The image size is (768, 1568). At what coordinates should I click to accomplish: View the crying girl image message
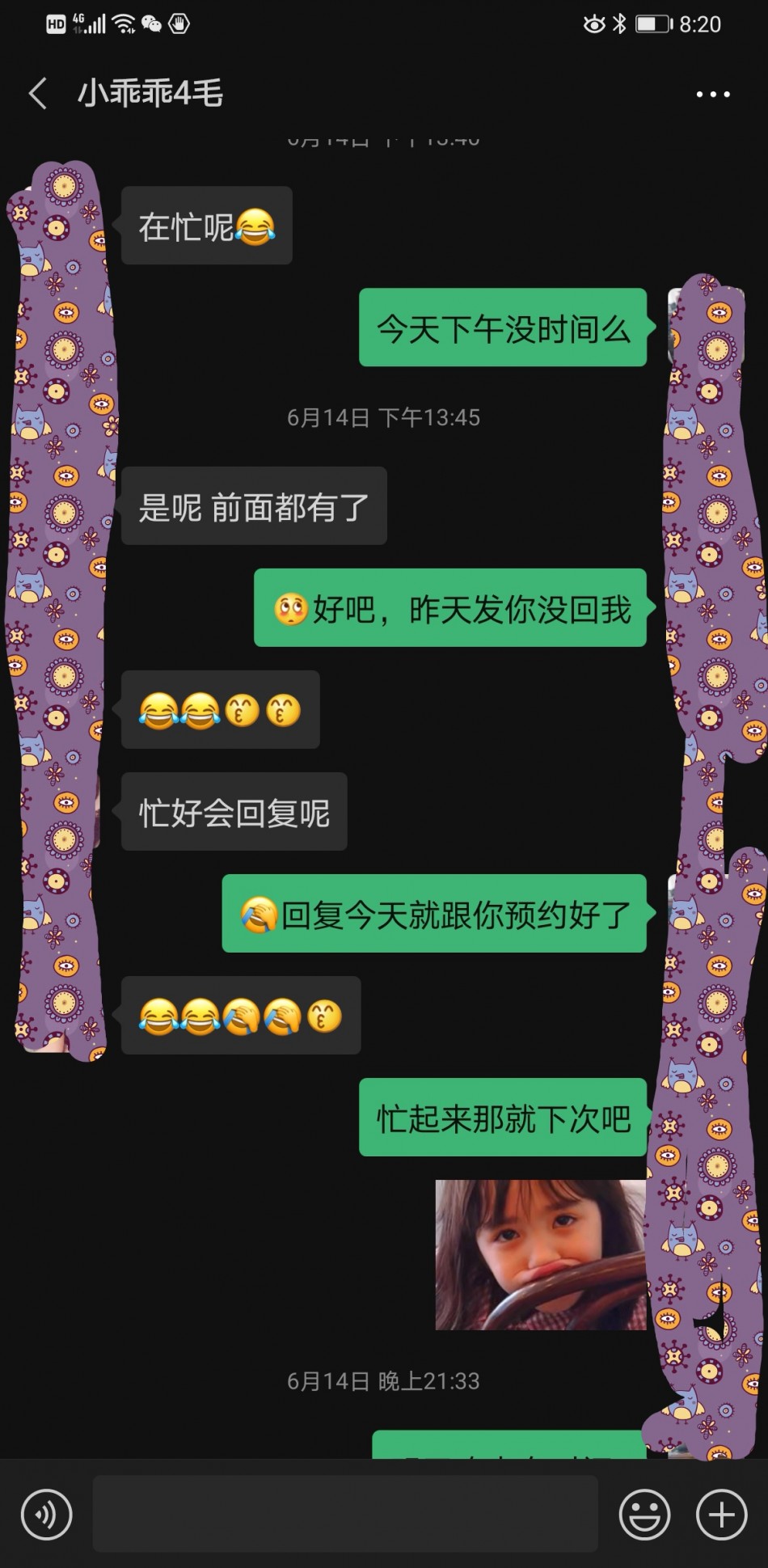click(x=540, y=1255)
